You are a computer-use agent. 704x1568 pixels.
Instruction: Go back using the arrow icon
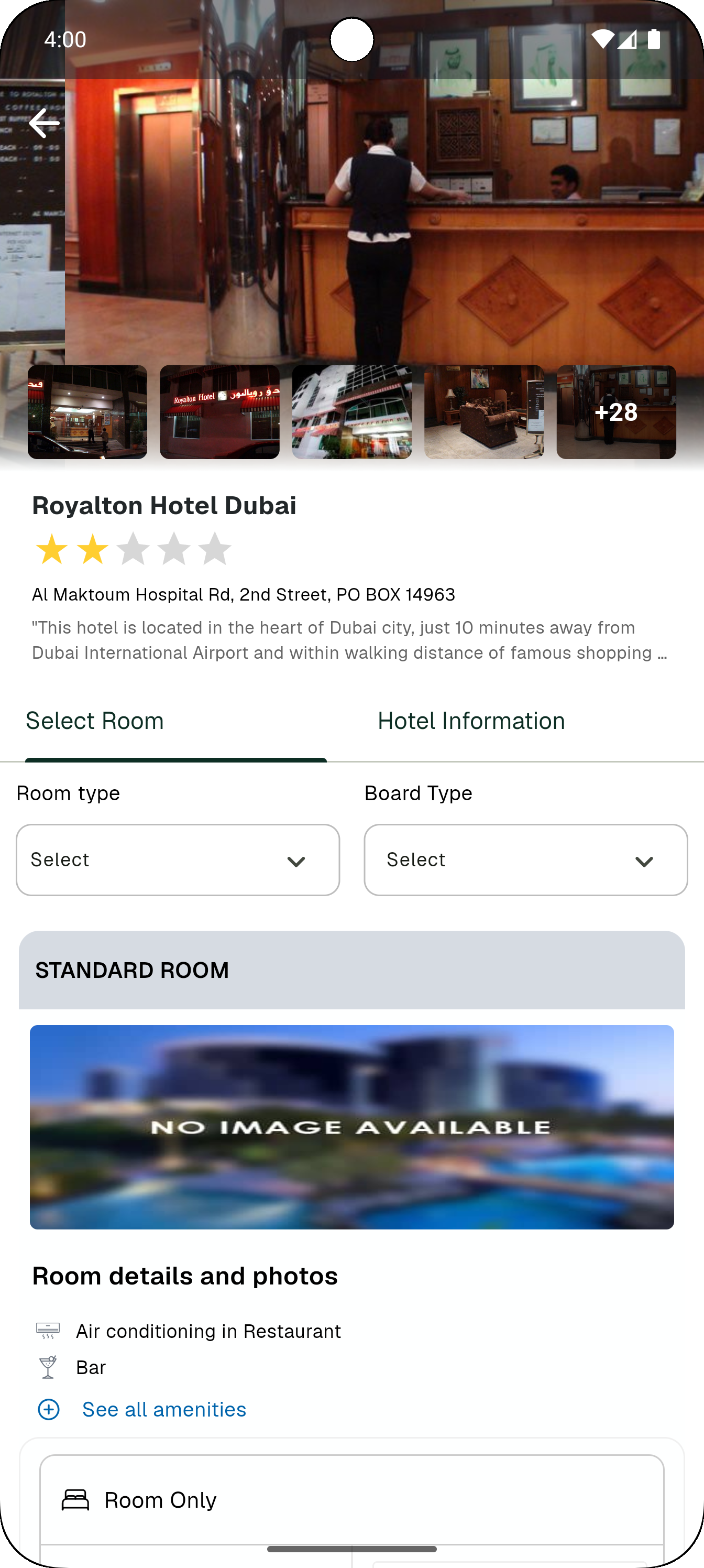click(x=44, y=123)
